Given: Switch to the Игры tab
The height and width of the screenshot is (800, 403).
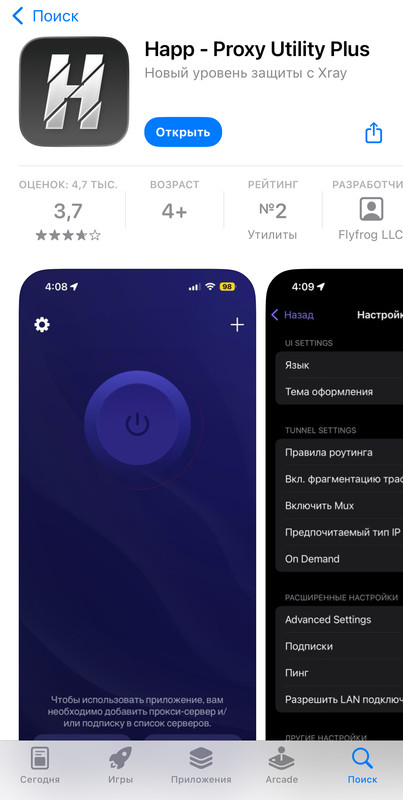Looking at the screenshot, I should [120, 765].
